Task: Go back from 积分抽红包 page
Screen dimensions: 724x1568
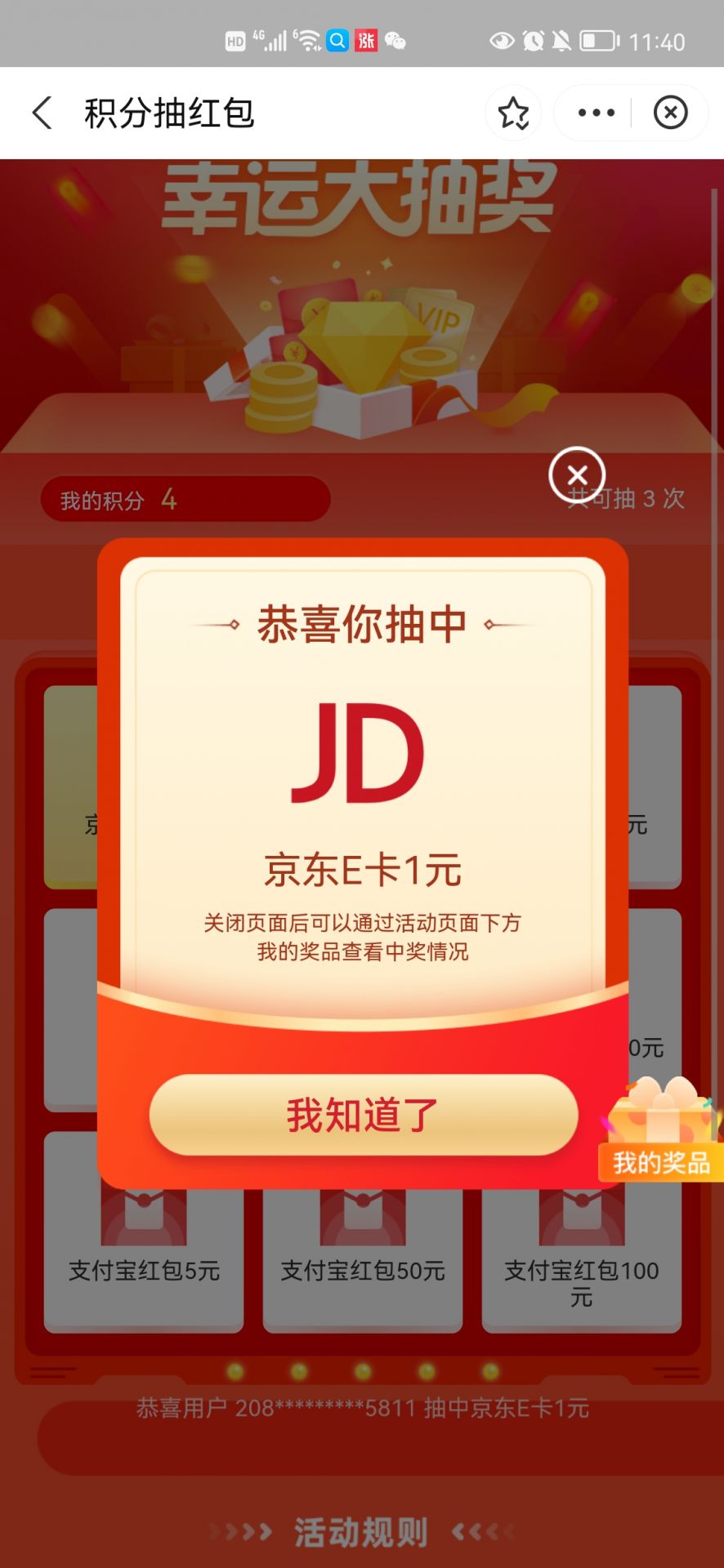Action: (x=42, y=113)
